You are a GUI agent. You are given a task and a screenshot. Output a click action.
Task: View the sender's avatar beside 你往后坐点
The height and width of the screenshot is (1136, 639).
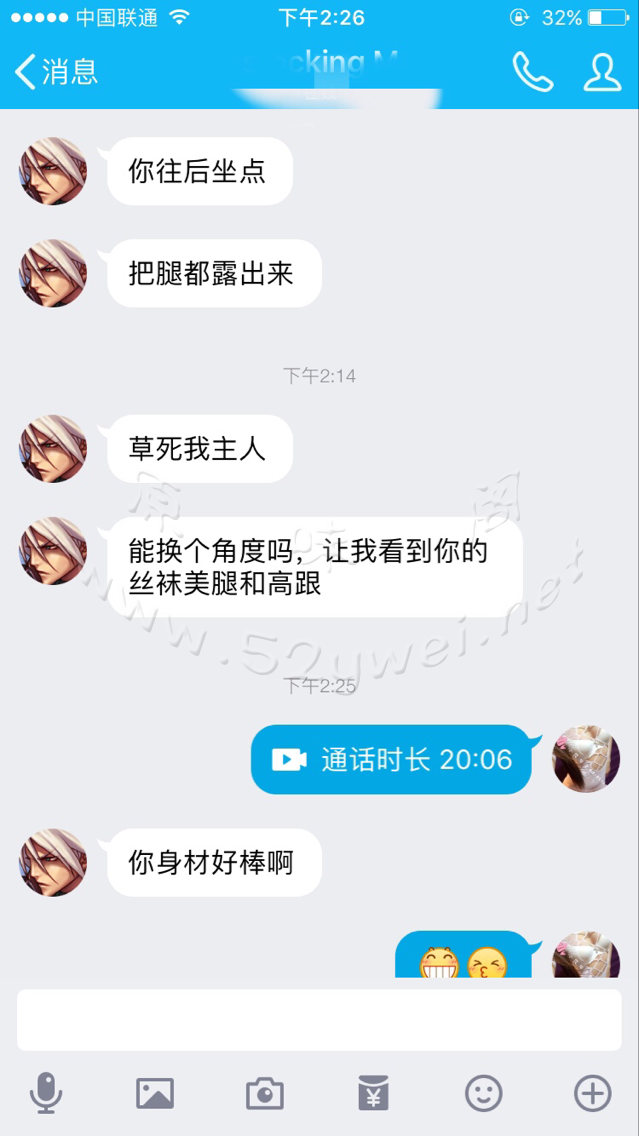53,171
